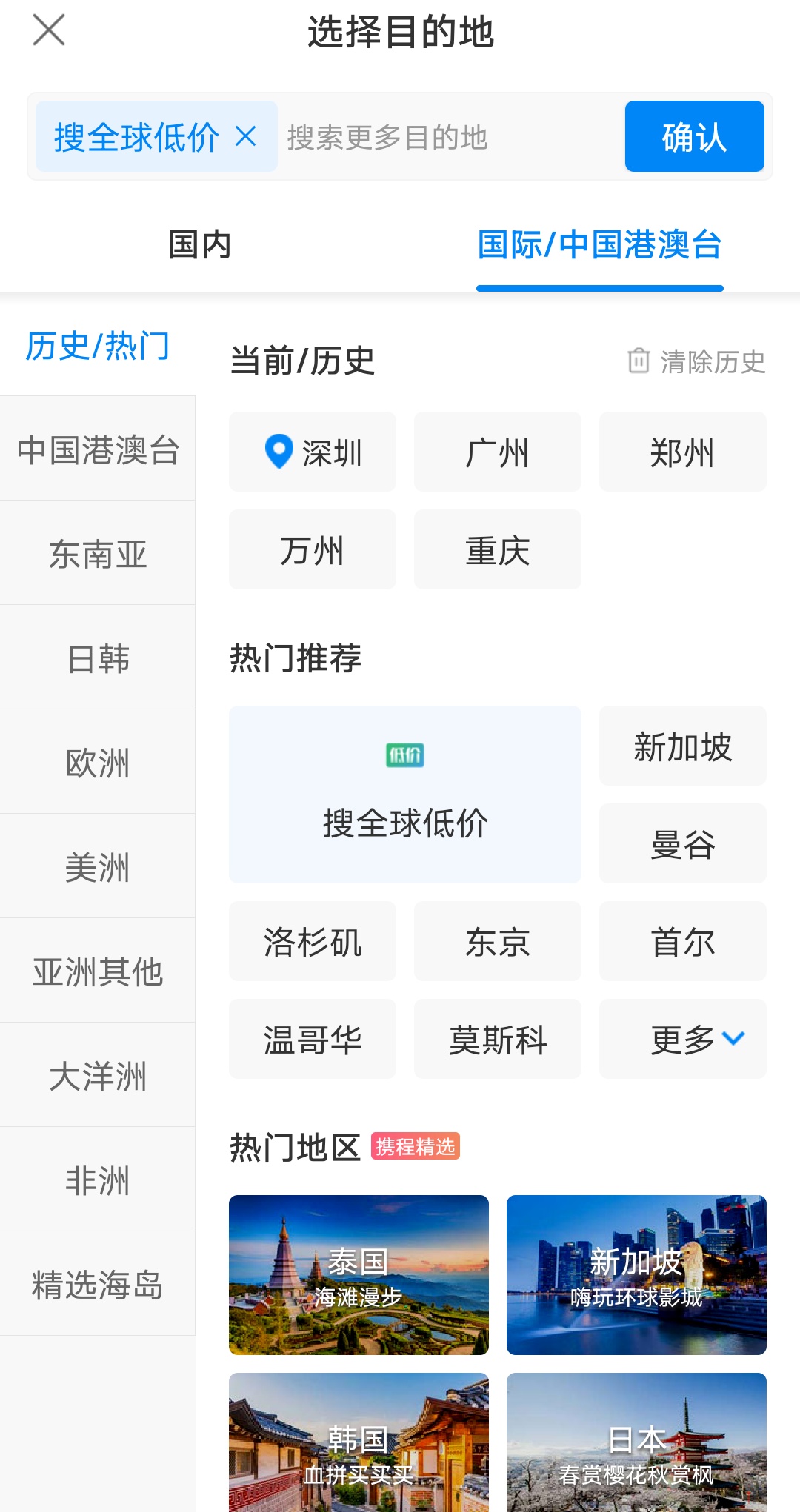Select 曼谷 as destination
Image resolution: width=800 pixels, height=1512 pixels.
click(x=682, y=844)
